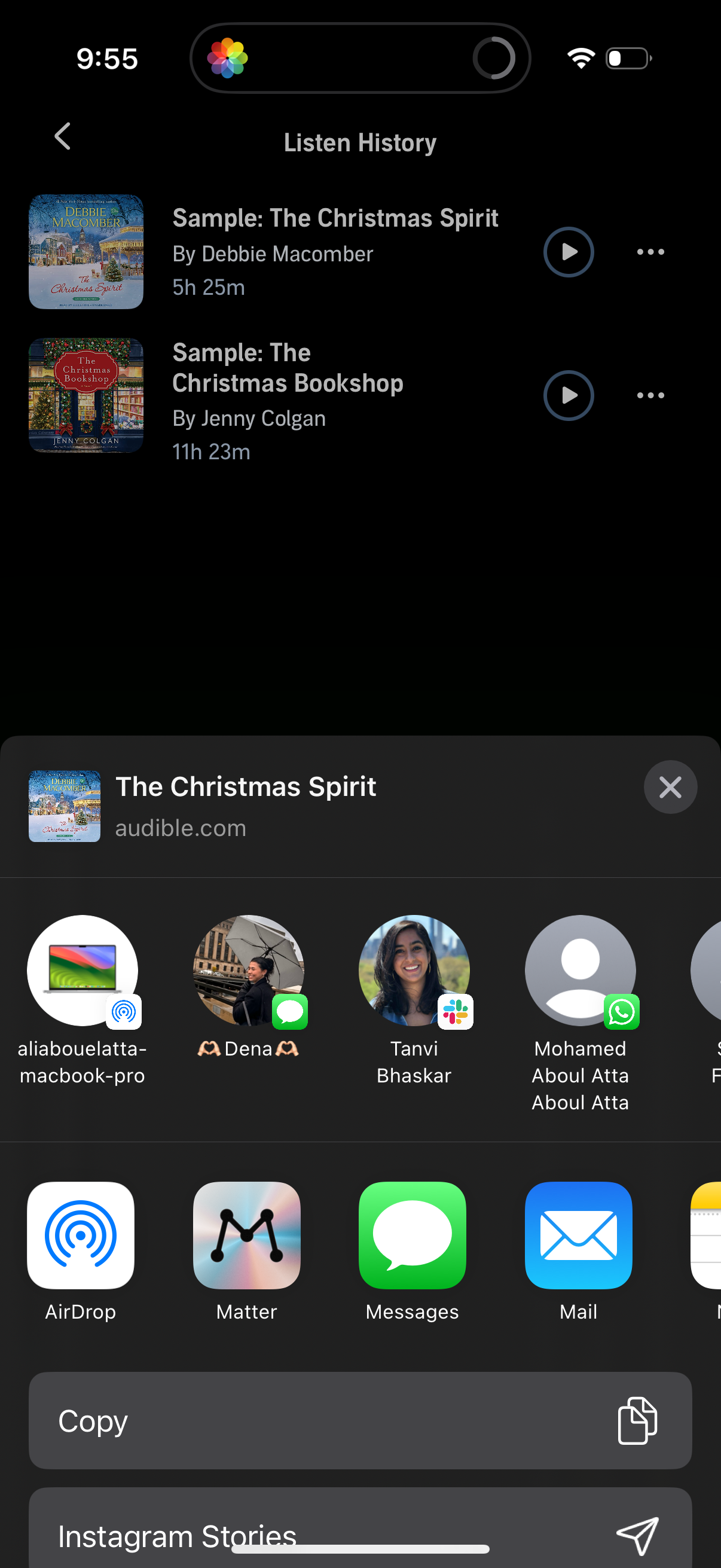Share via AirDrop
The image size is (721, 1568).
pyautogui.click(x=81, y=1235)
